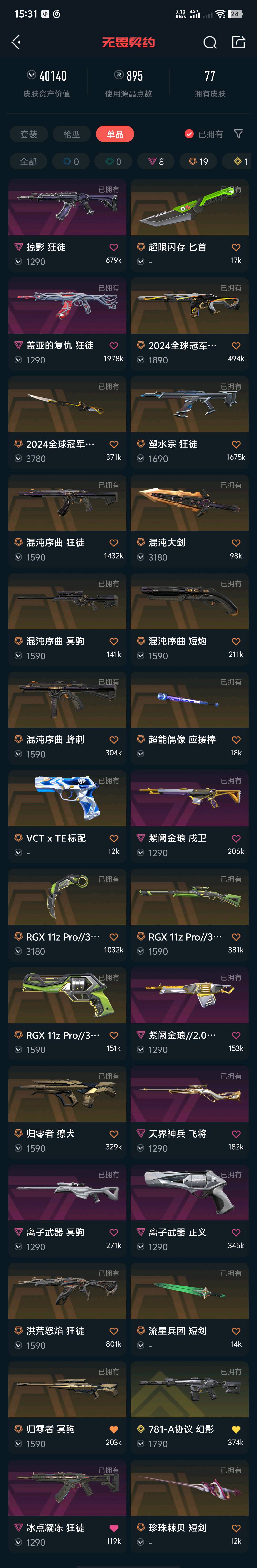Go back using the top-left arrow
The image size is (257, 1568).
(x=16, y=42)
